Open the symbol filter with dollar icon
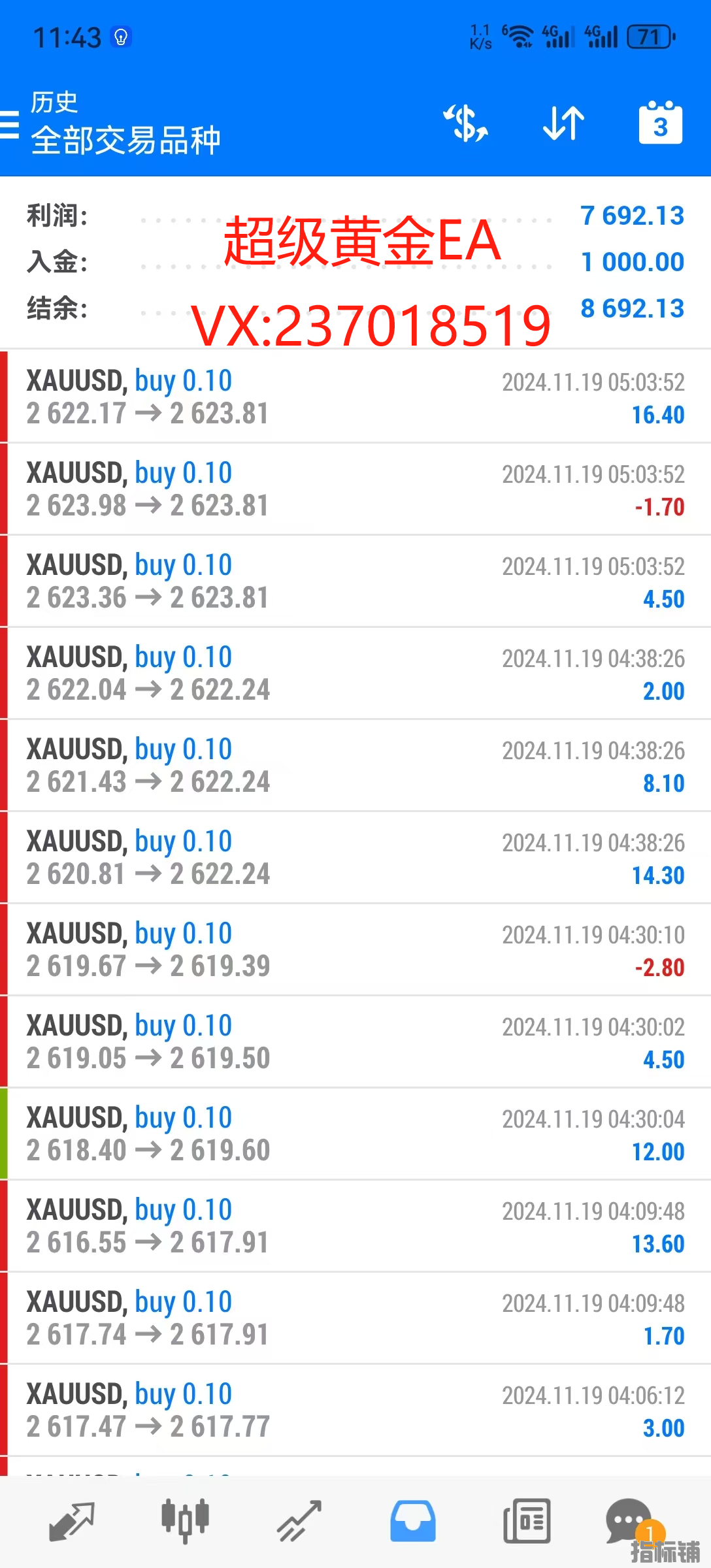The width and height of the screenshot is (711, 1568). point(465,123)
